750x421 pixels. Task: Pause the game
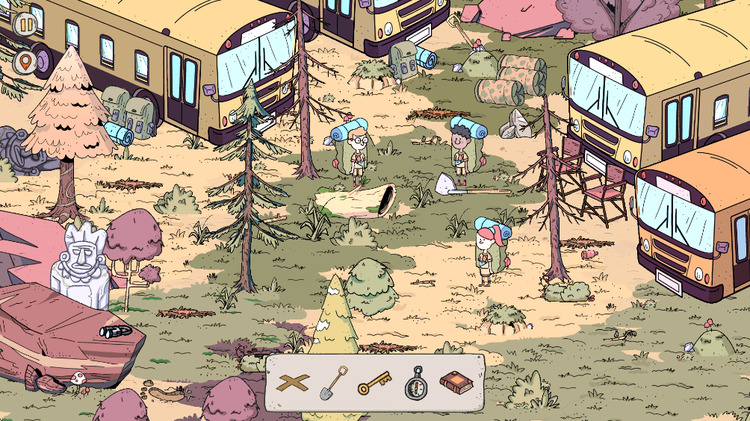click(26, 22)
